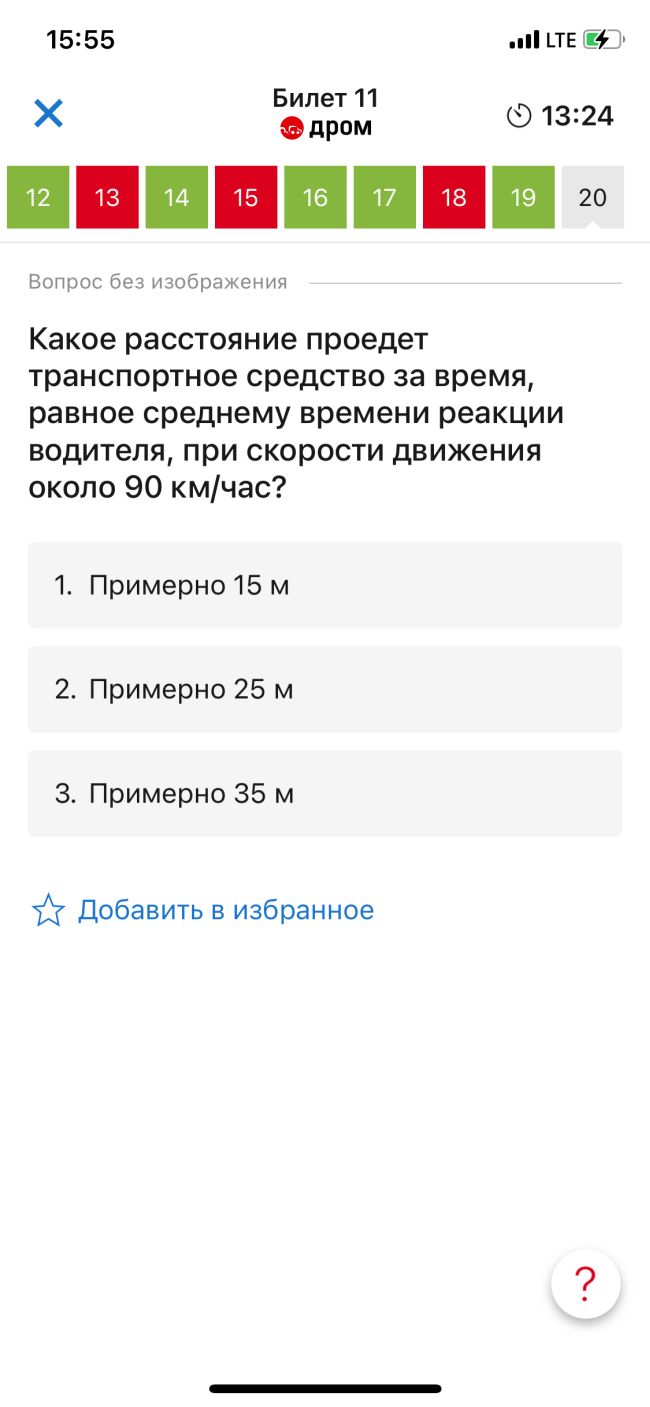
Task: Switch to question 15
Action: point(246,197)
